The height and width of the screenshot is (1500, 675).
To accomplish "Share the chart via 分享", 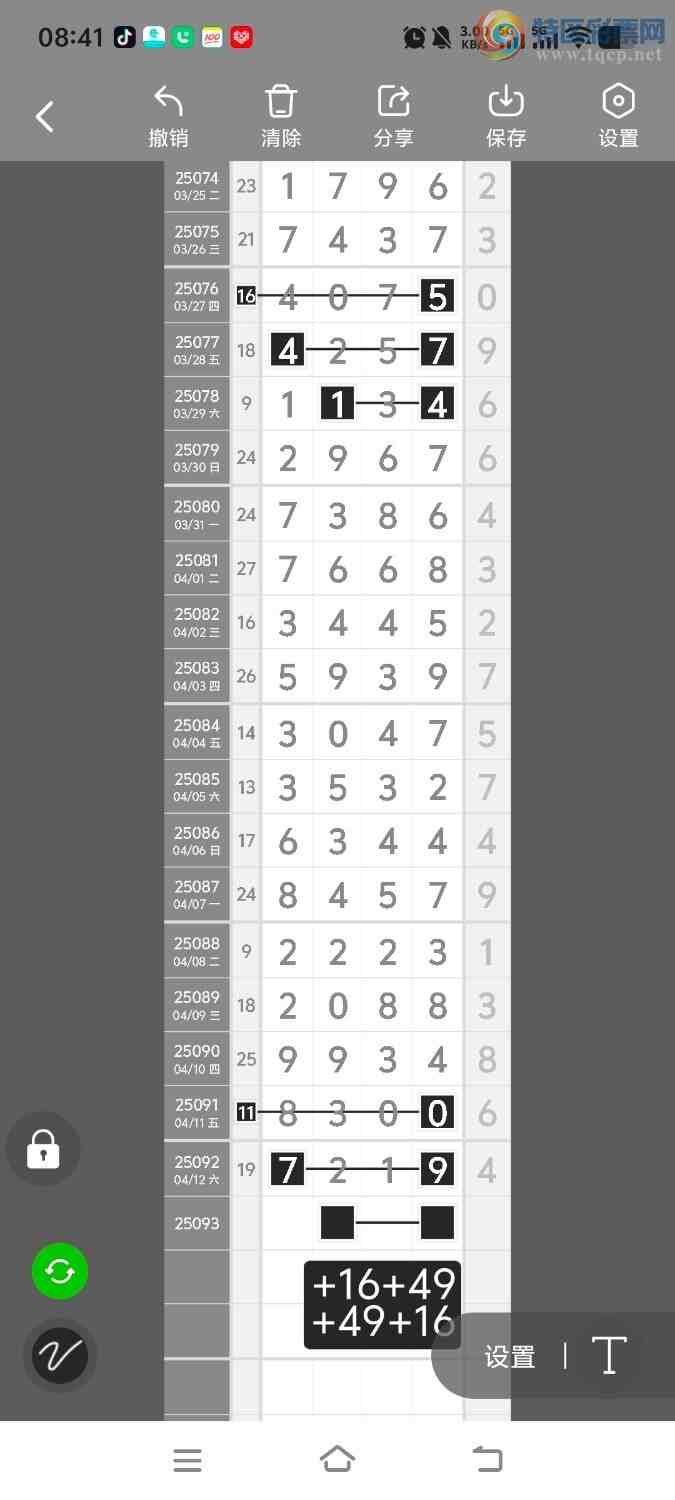I will [x=393, y=117].
